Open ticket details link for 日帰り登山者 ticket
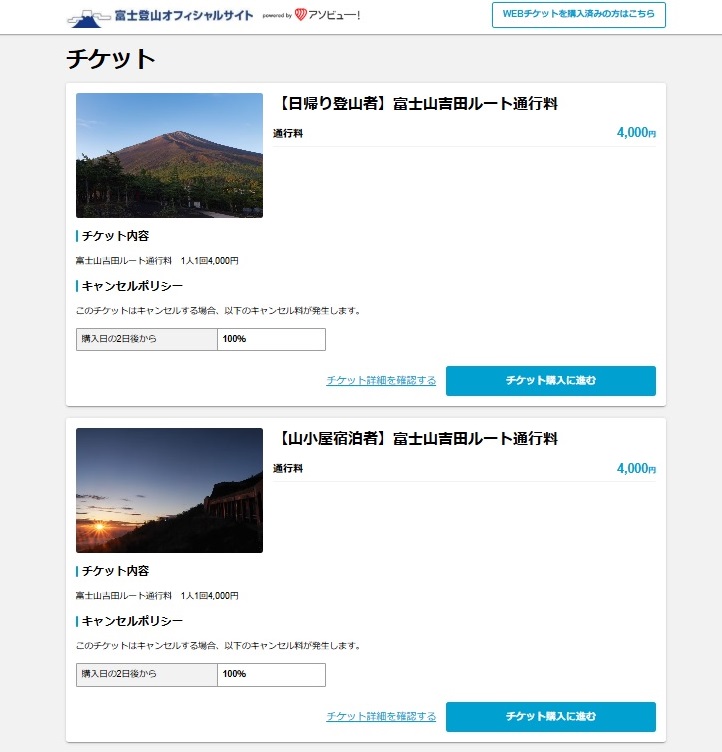 (x=381, y=381)
